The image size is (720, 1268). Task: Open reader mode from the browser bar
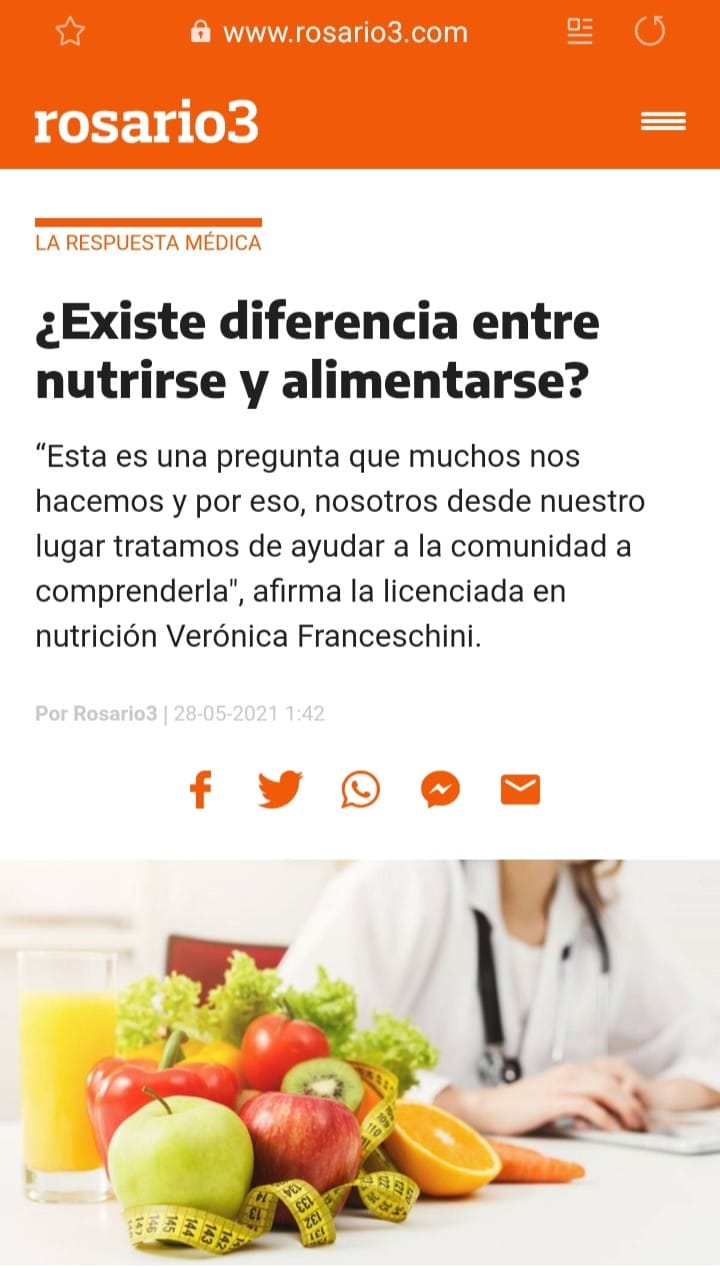pyautogui.click(x=580, y=32)
